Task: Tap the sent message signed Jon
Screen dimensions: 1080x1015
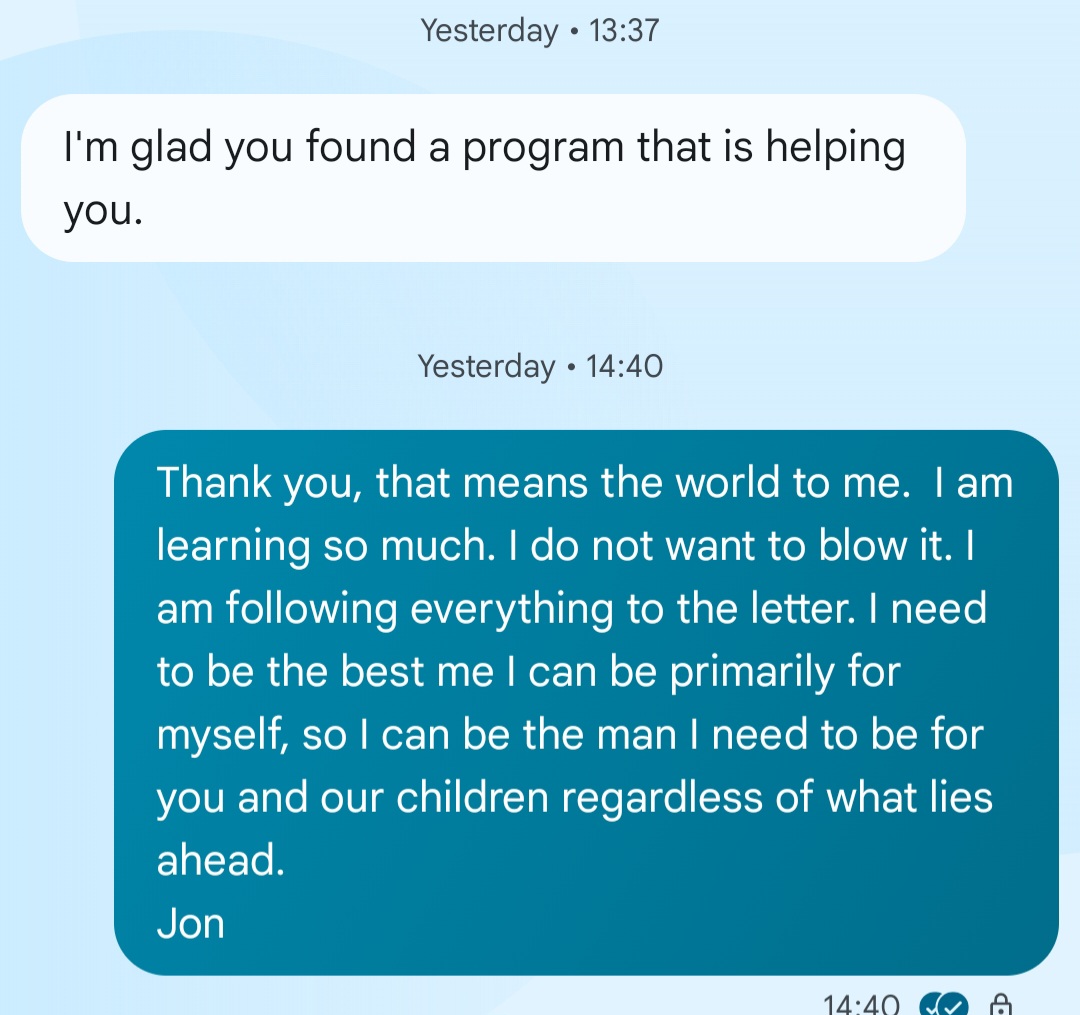Action: [x=586, y=702]
